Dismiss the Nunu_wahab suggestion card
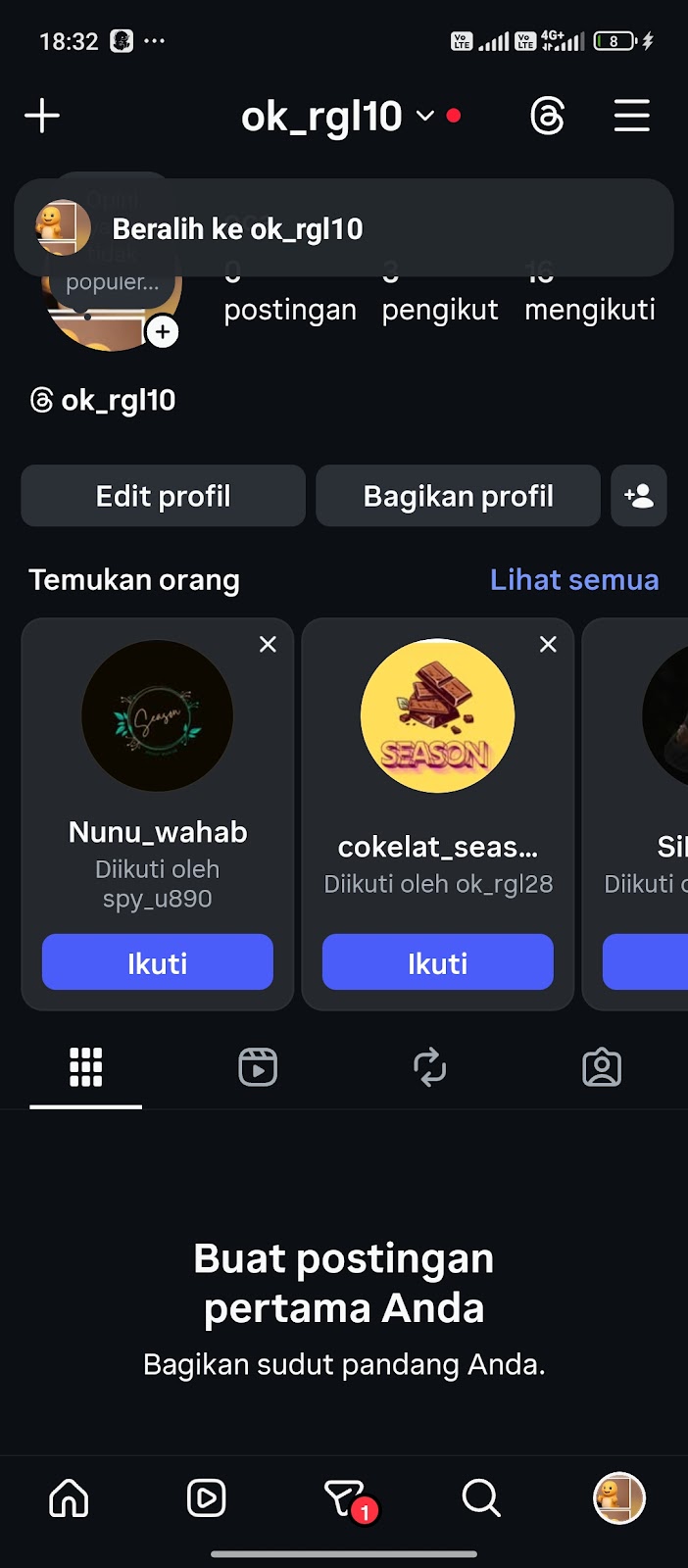This screenshot has height=1568, width=688. click(x=268, y=644)
